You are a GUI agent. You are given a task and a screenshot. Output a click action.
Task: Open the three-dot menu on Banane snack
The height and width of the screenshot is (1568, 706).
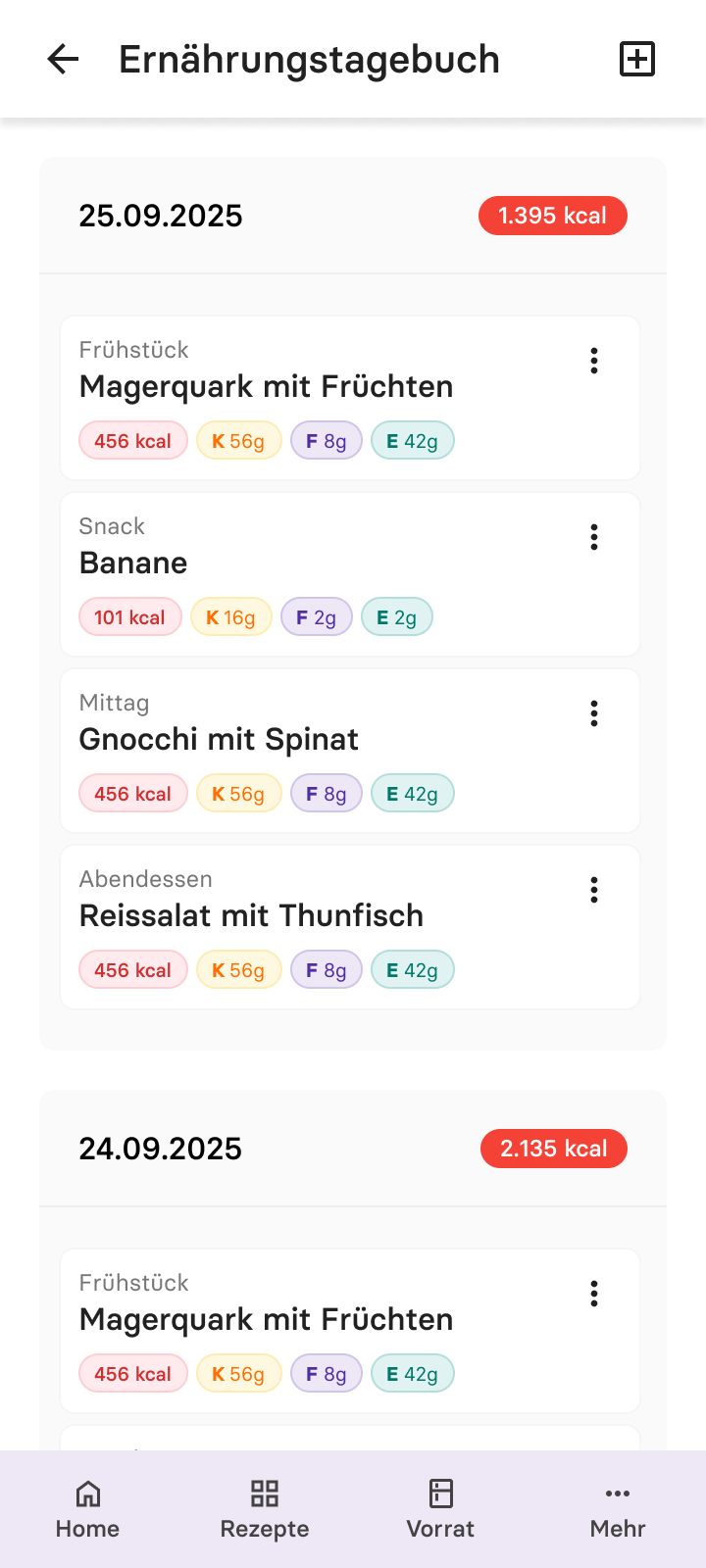[594, 537]
